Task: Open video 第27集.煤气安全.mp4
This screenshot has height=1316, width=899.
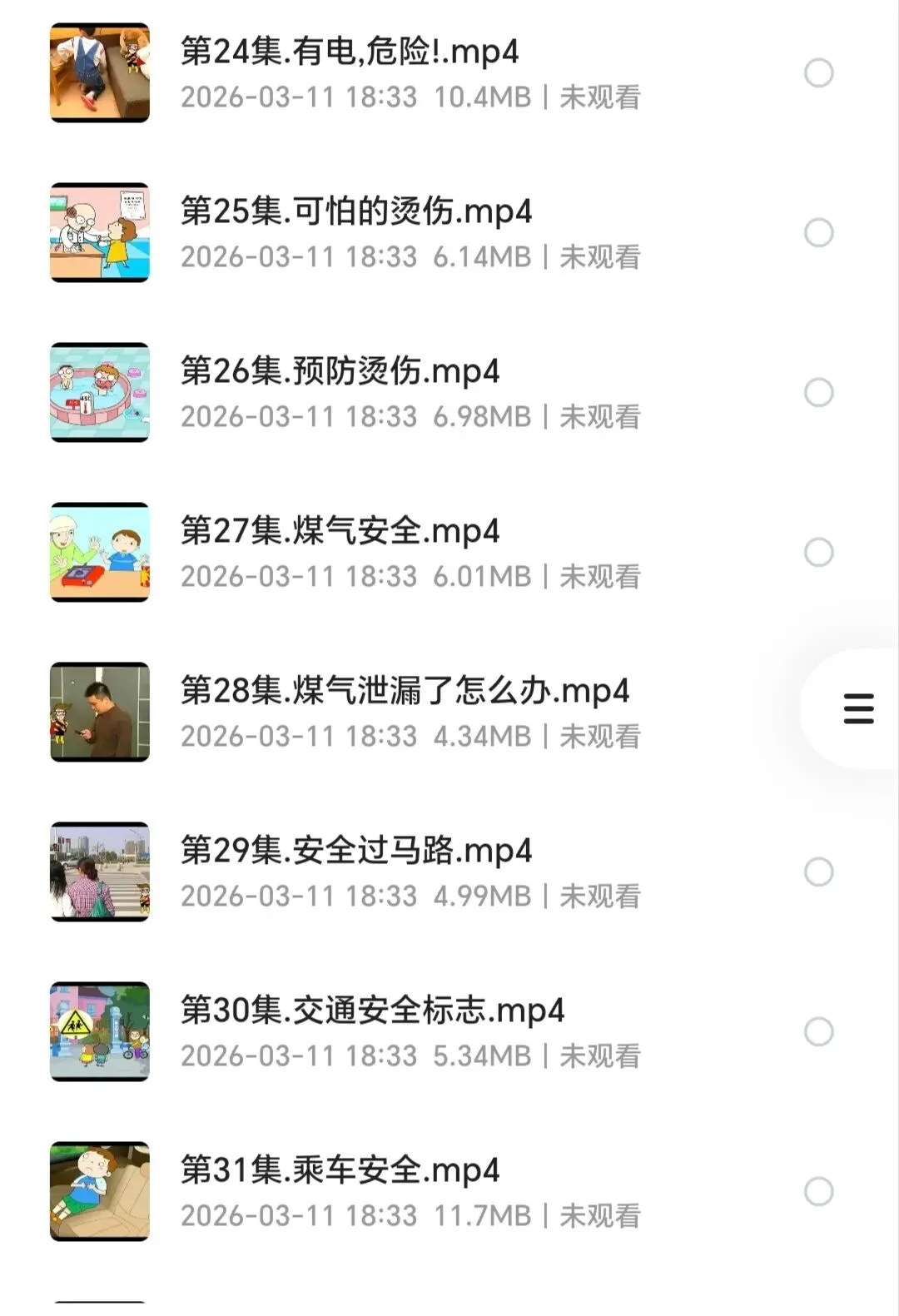Action: click(340, 532)
